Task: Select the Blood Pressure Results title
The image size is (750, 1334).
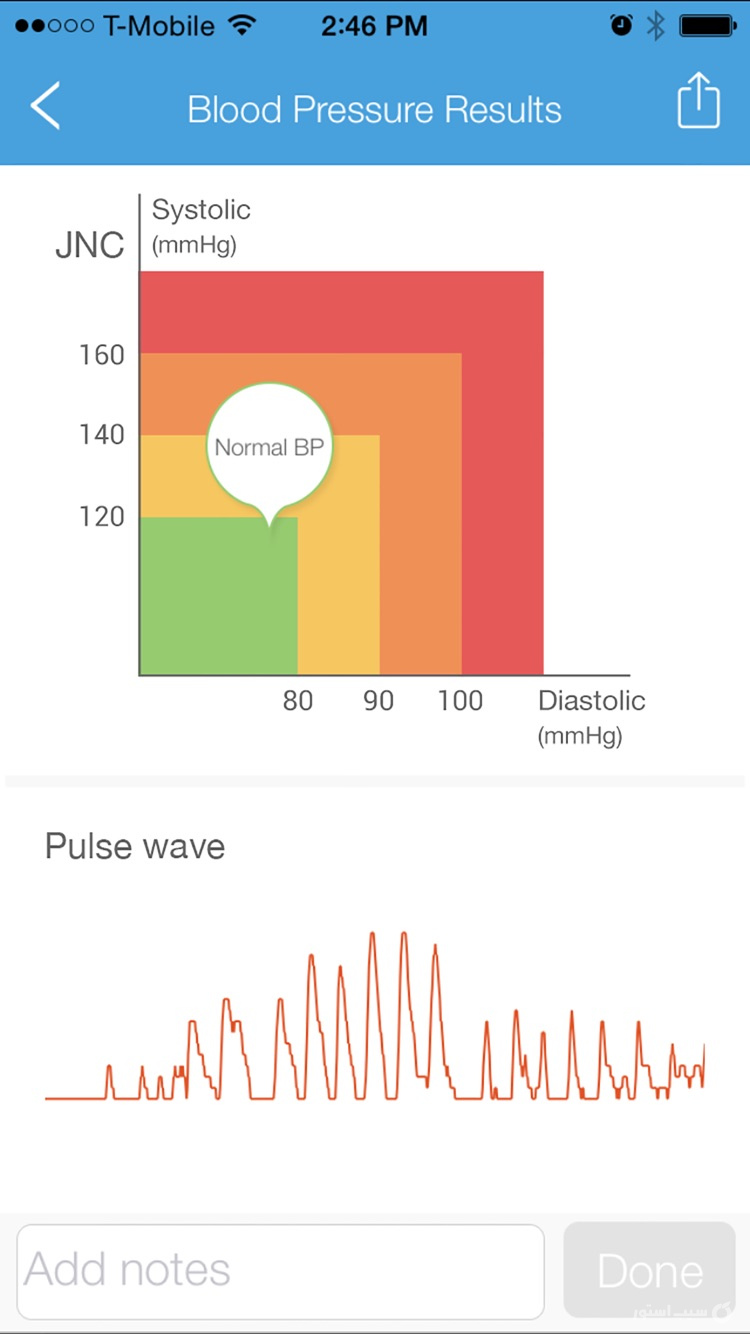Action: 375,109
